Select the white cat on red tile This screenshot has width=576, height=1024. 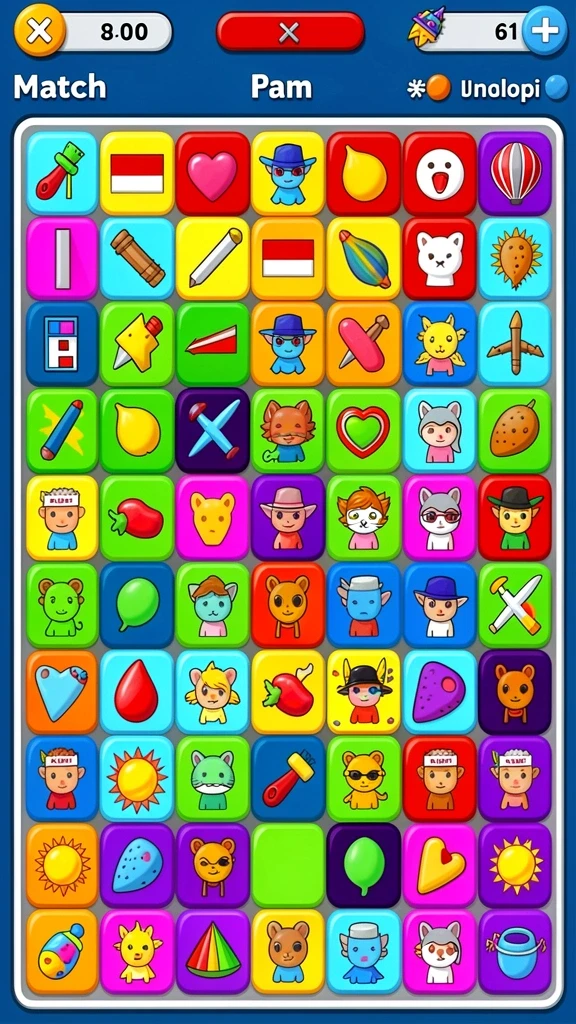pyautogui.click(x=440, y=258)
